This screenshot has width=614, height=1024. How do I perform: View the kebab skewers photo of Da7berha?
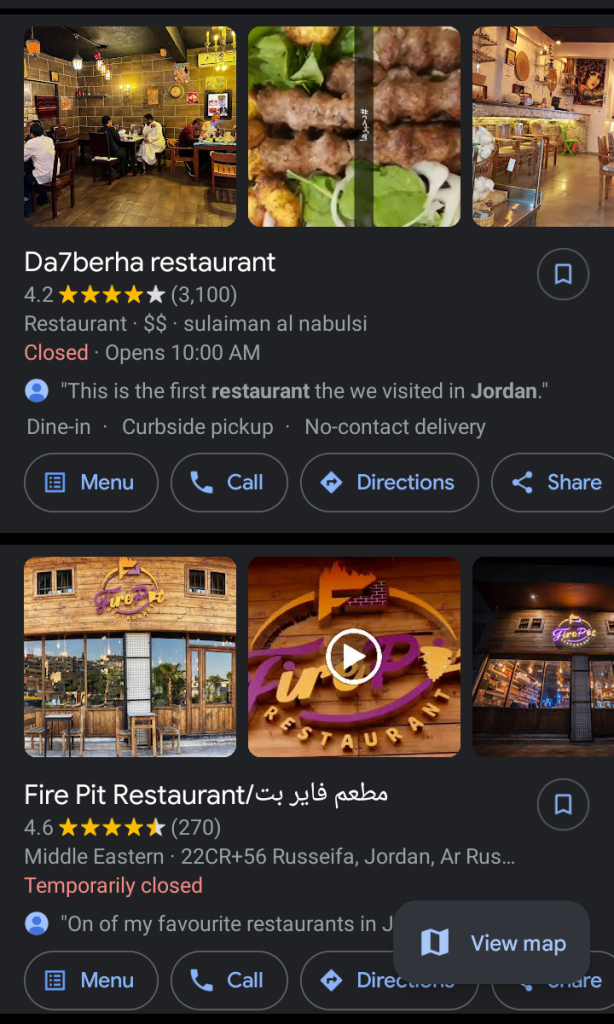click(354, 126)
